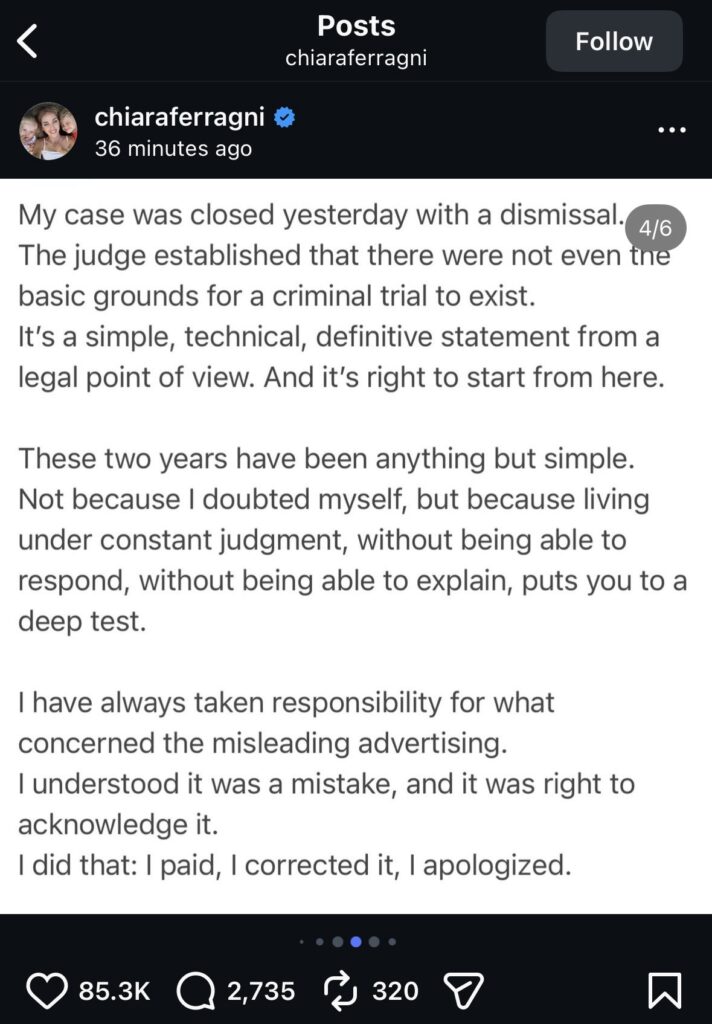Repost this post with the repost icon

click(342, 990)
